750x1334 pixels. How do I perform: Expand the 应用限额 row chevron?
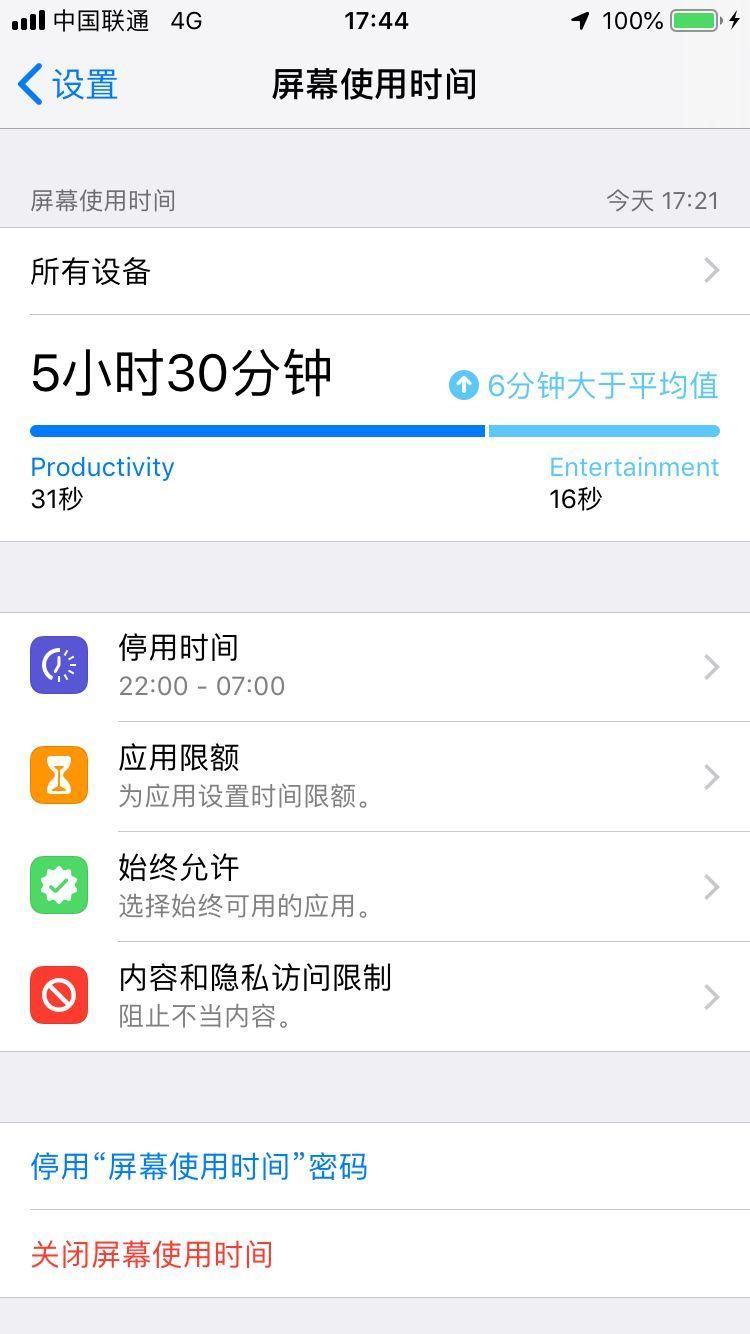(711, 776)
